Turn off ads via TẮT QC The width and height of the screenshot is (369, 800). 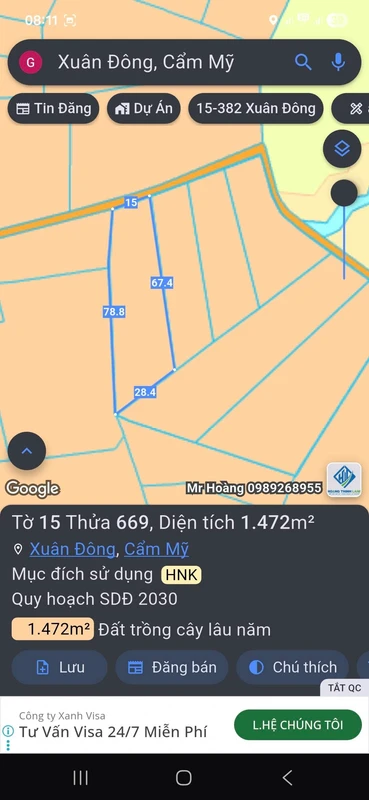pyautogui.click(x=345, y=687)
